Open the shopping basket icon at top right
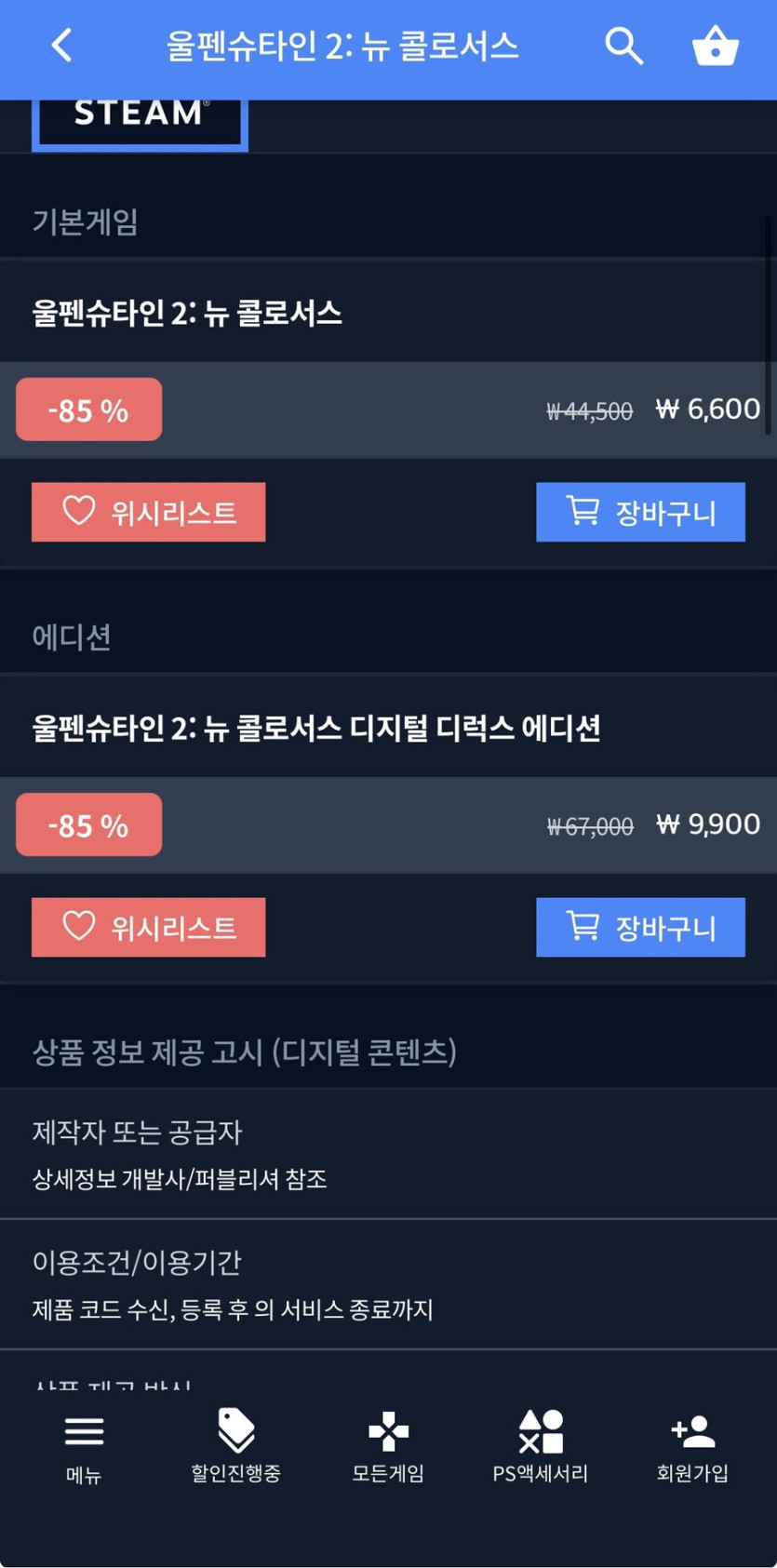Viewport: 777px width, 1568px height. [715, 45]
